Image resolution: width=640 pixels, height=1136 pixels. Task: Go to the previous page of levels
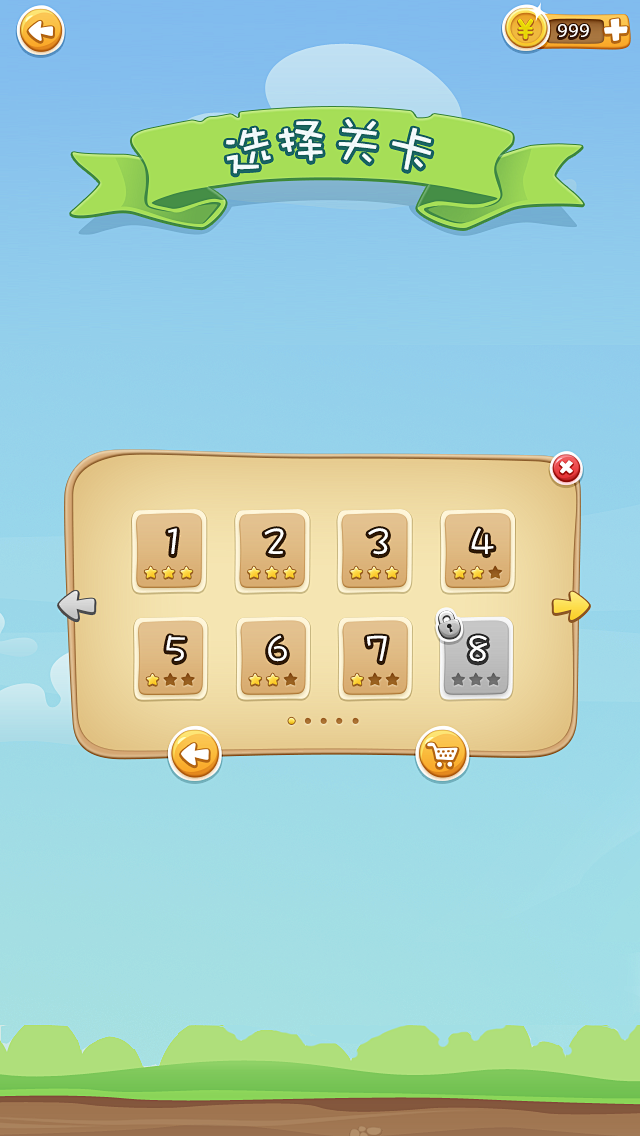tap(77, 604)
